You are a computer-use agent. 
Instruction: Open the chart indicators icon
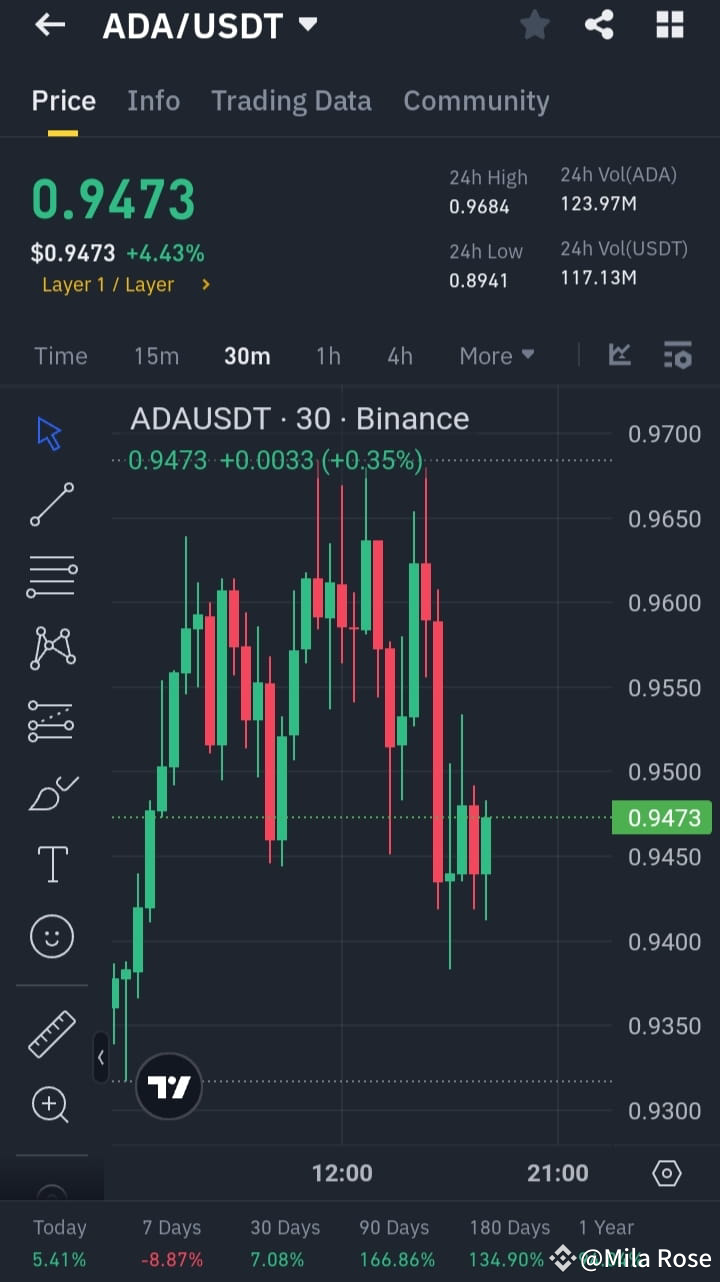pyautogui.click(x=619, y=355)
